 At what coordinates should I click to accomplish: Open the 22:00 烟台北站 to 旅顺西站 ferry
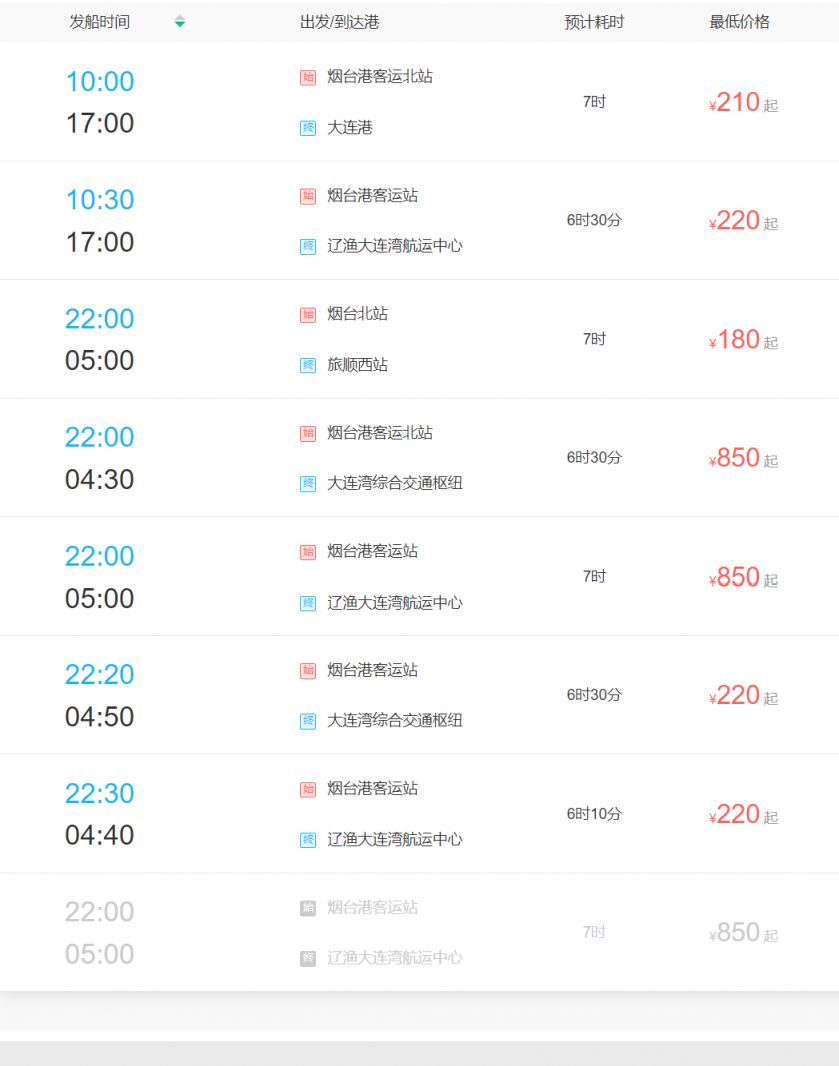(420, 339)
